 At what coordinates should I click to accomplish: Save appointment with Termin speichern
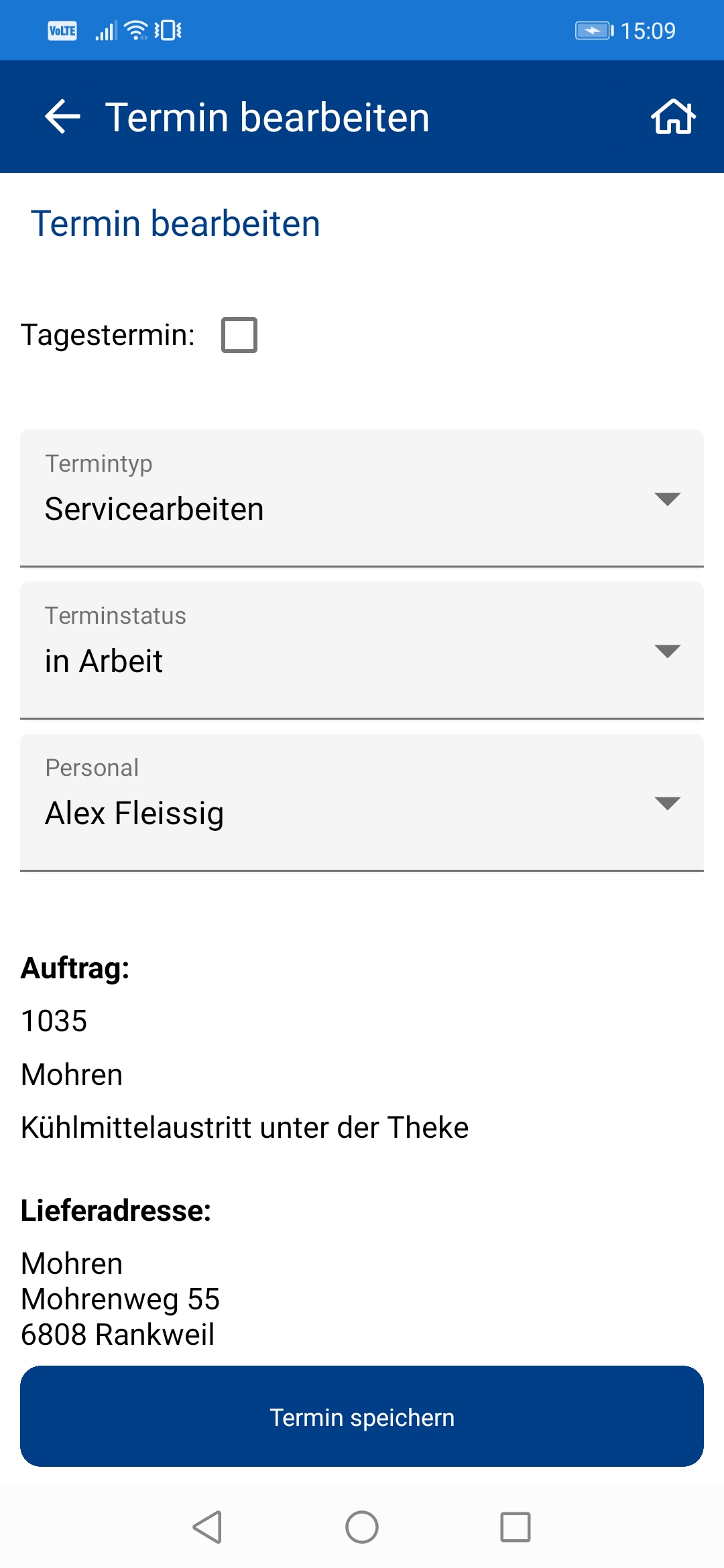(362, 1417)
